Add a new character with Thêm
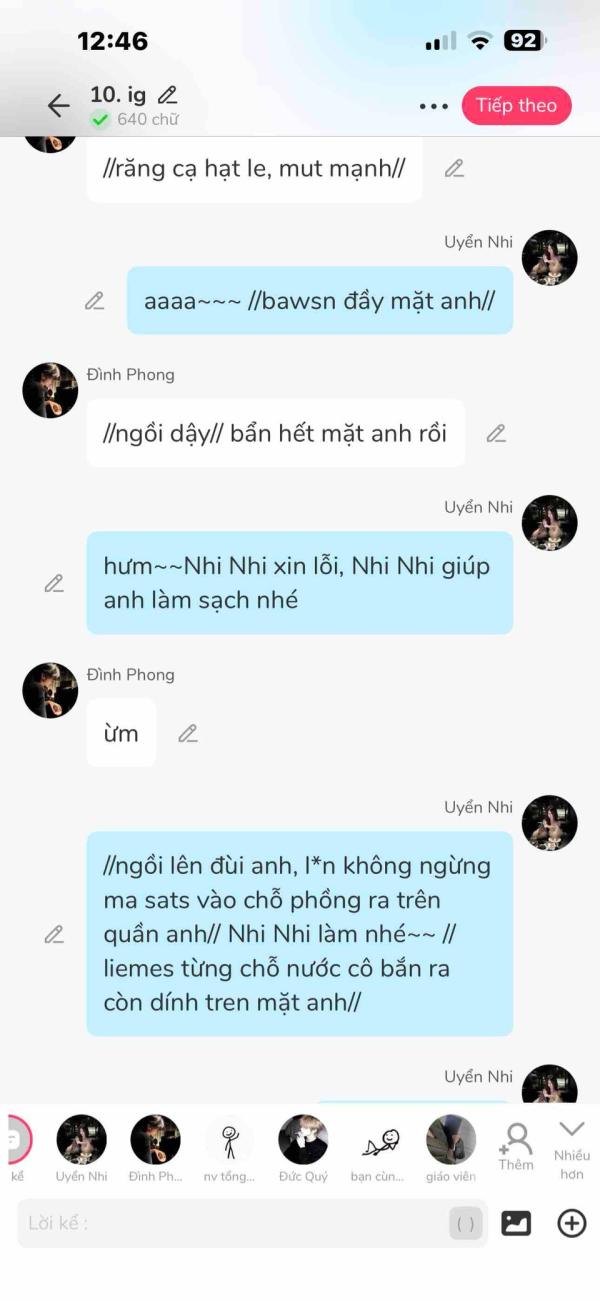 516,1145
